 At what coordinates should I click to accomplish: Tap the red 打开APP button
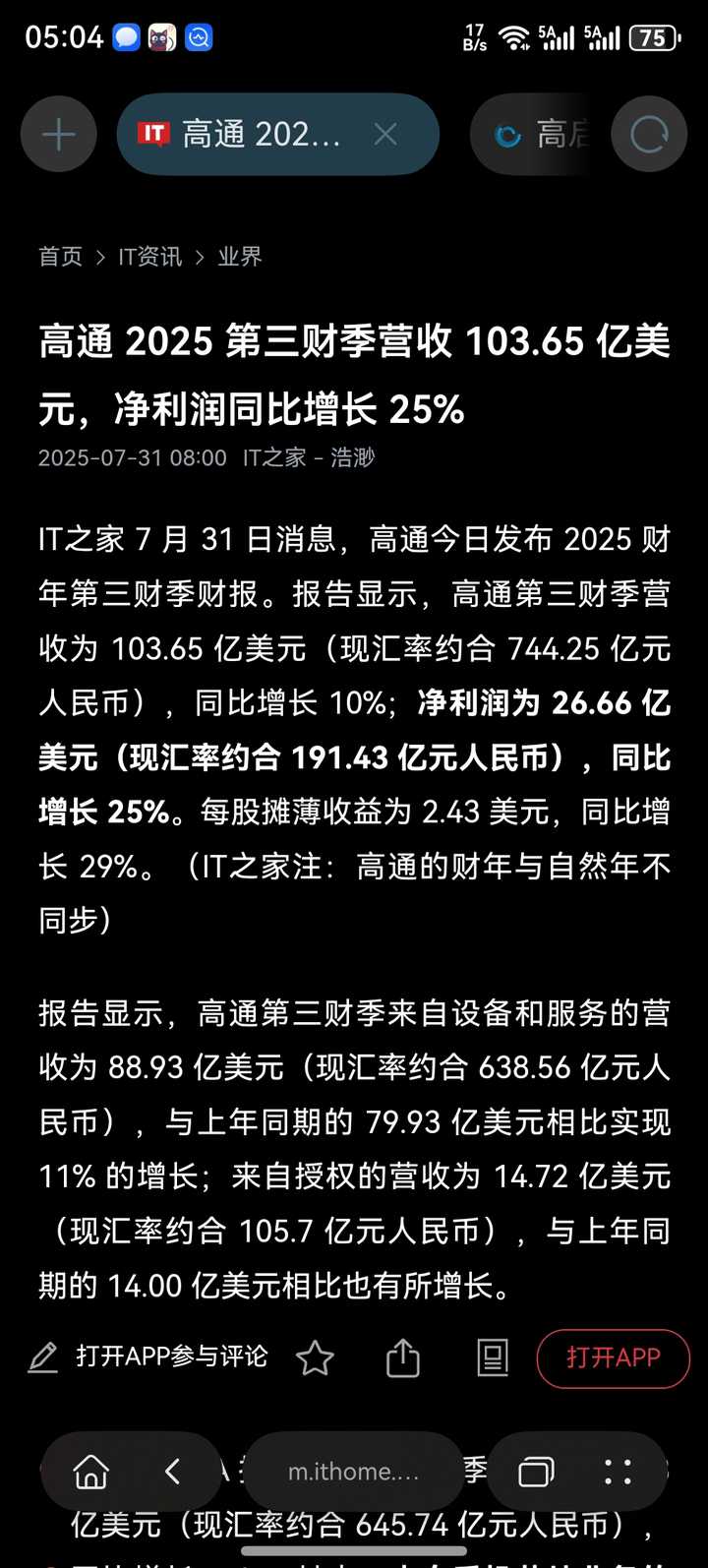(613, 1358)
